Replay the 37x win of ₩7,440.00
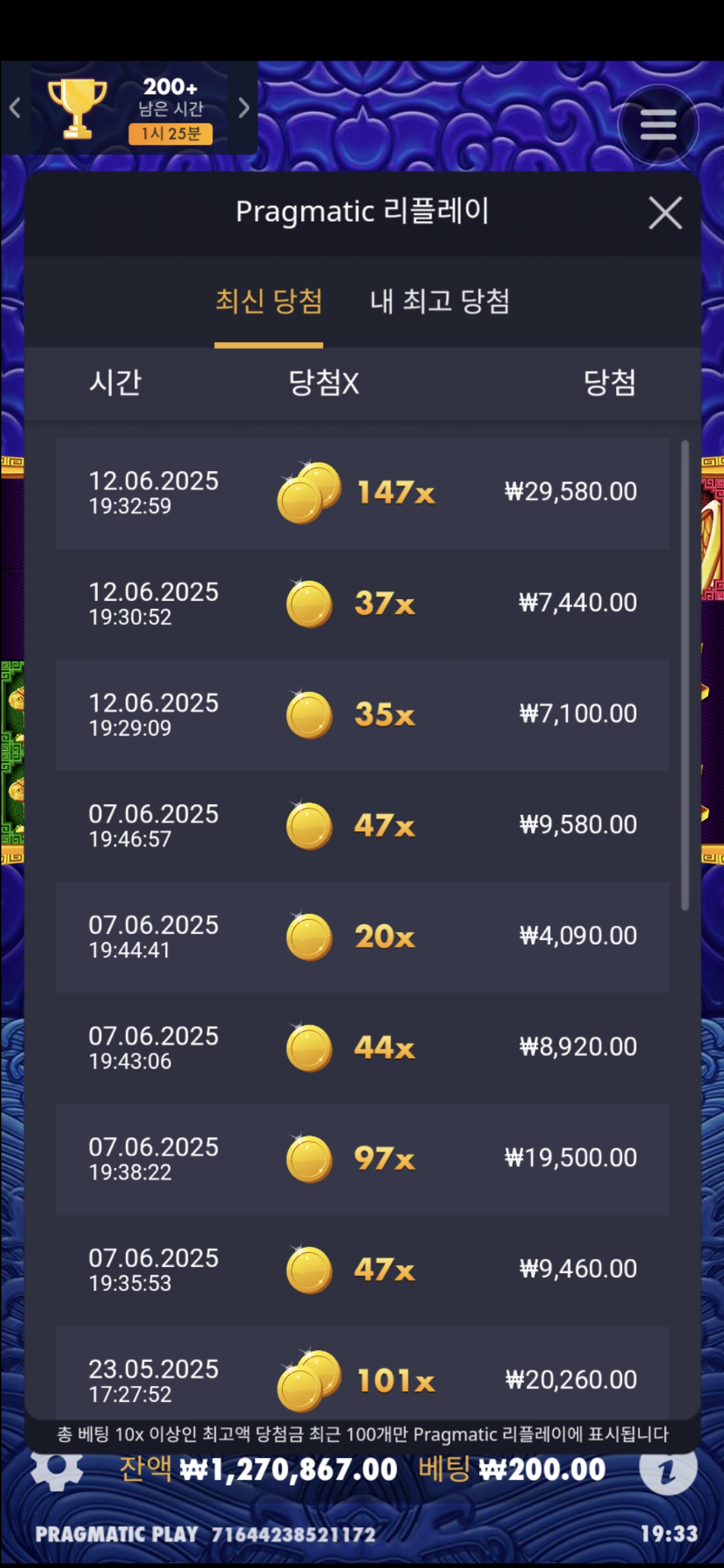 tap(362, 604)
